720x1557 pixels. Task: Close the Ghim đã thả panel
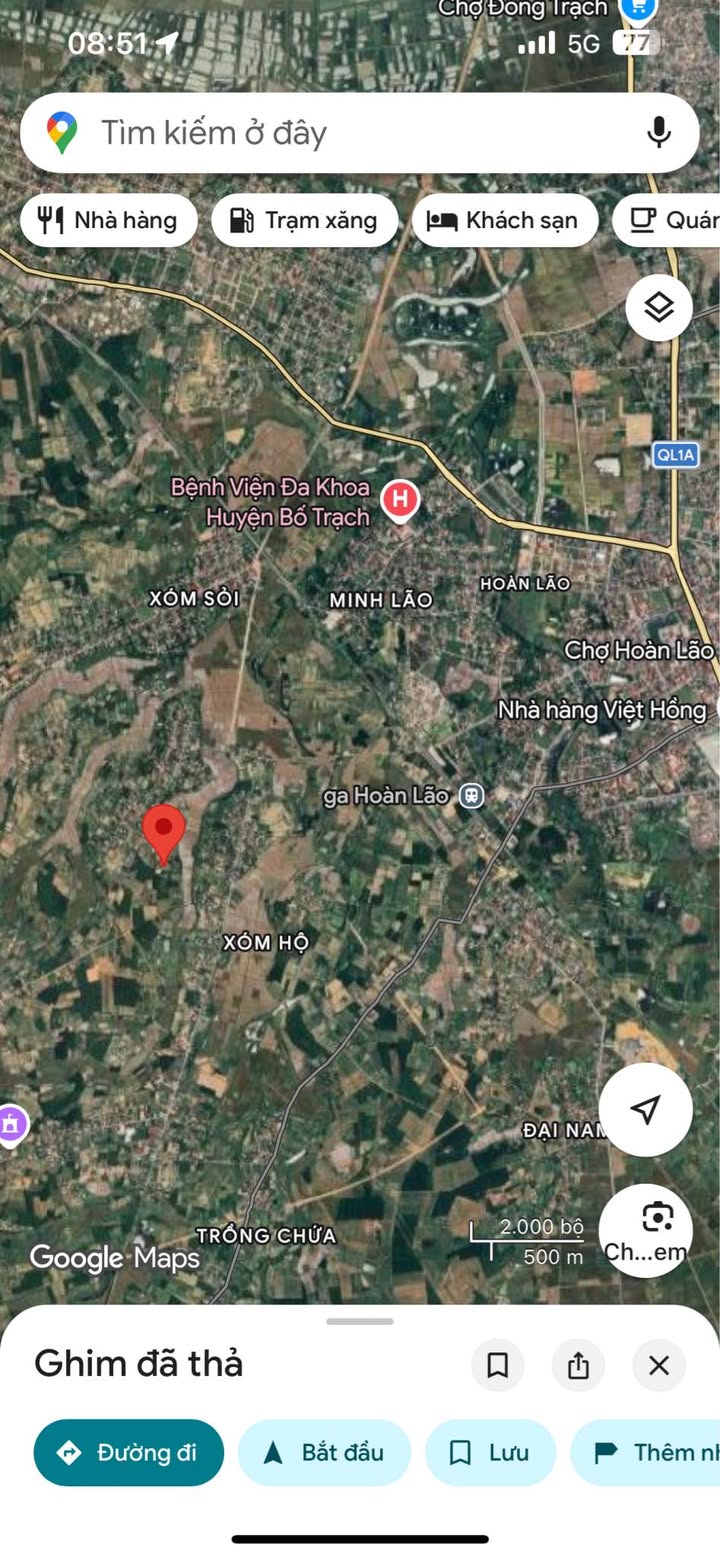pos(658,1365)
